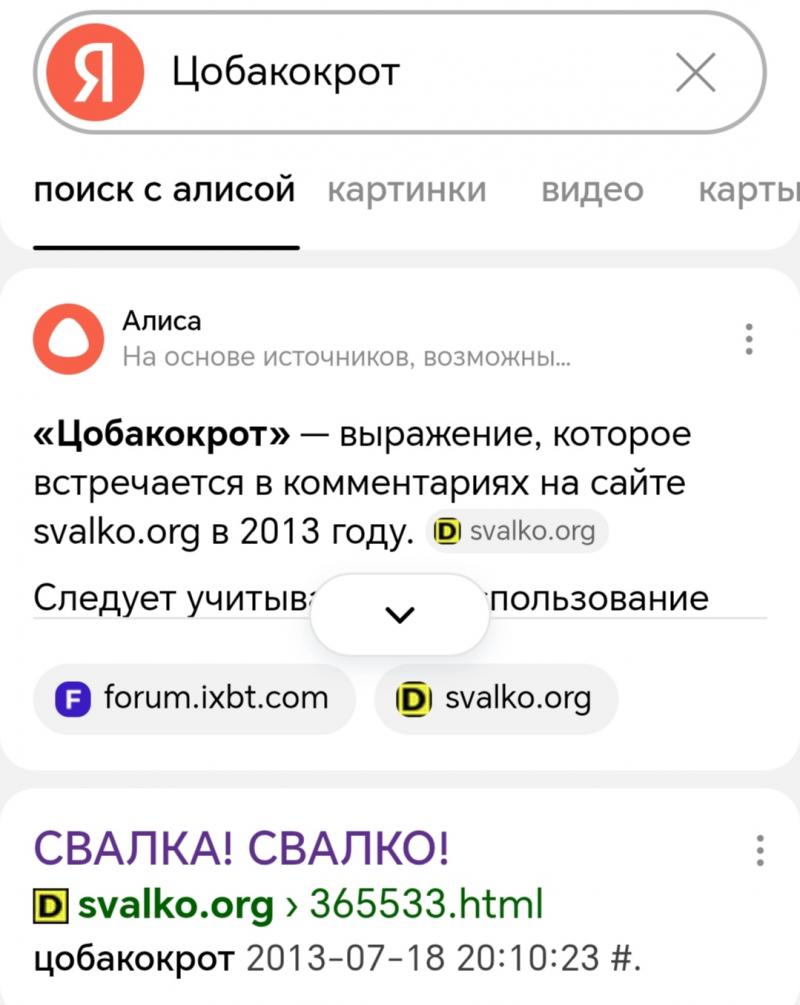Switch to the картинки tab
The image size is (800, 1005).
(x=406, y=189)
